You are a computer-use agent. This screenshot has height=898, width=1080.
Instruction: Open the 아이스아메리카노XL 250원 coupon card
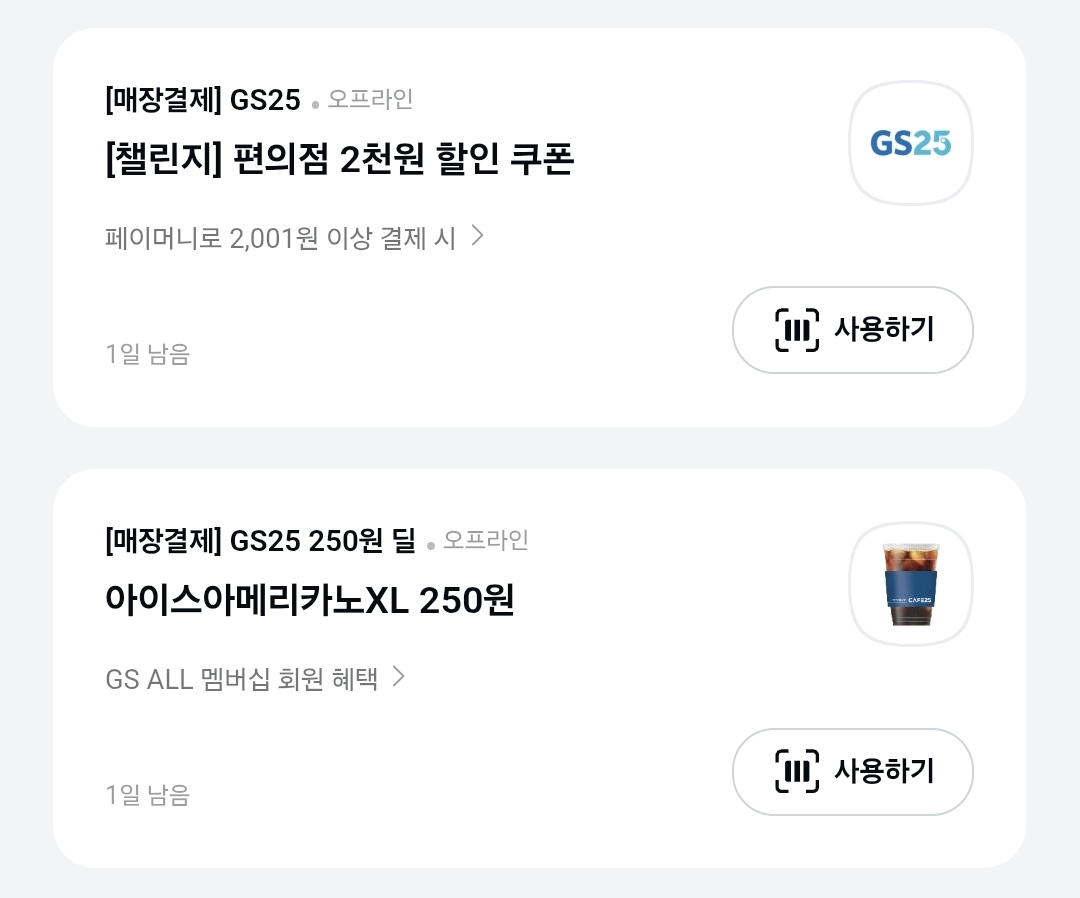click(x=310, y=601)
